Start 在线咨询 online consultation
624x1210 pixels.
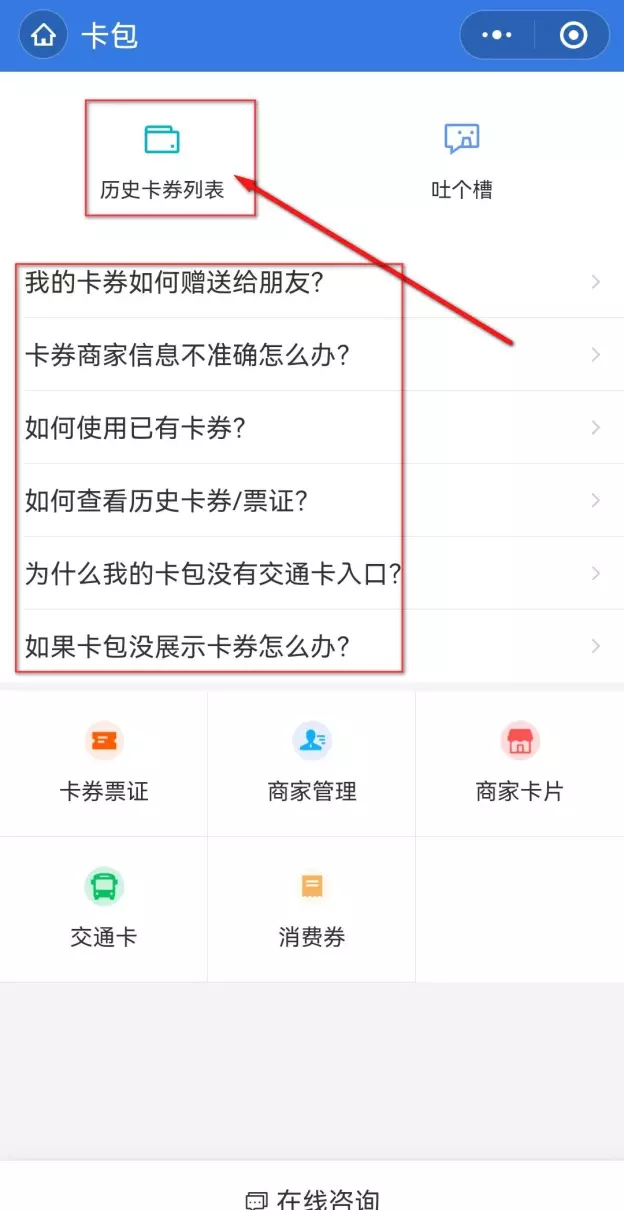pyautogui.click(x=312, y=1197)
